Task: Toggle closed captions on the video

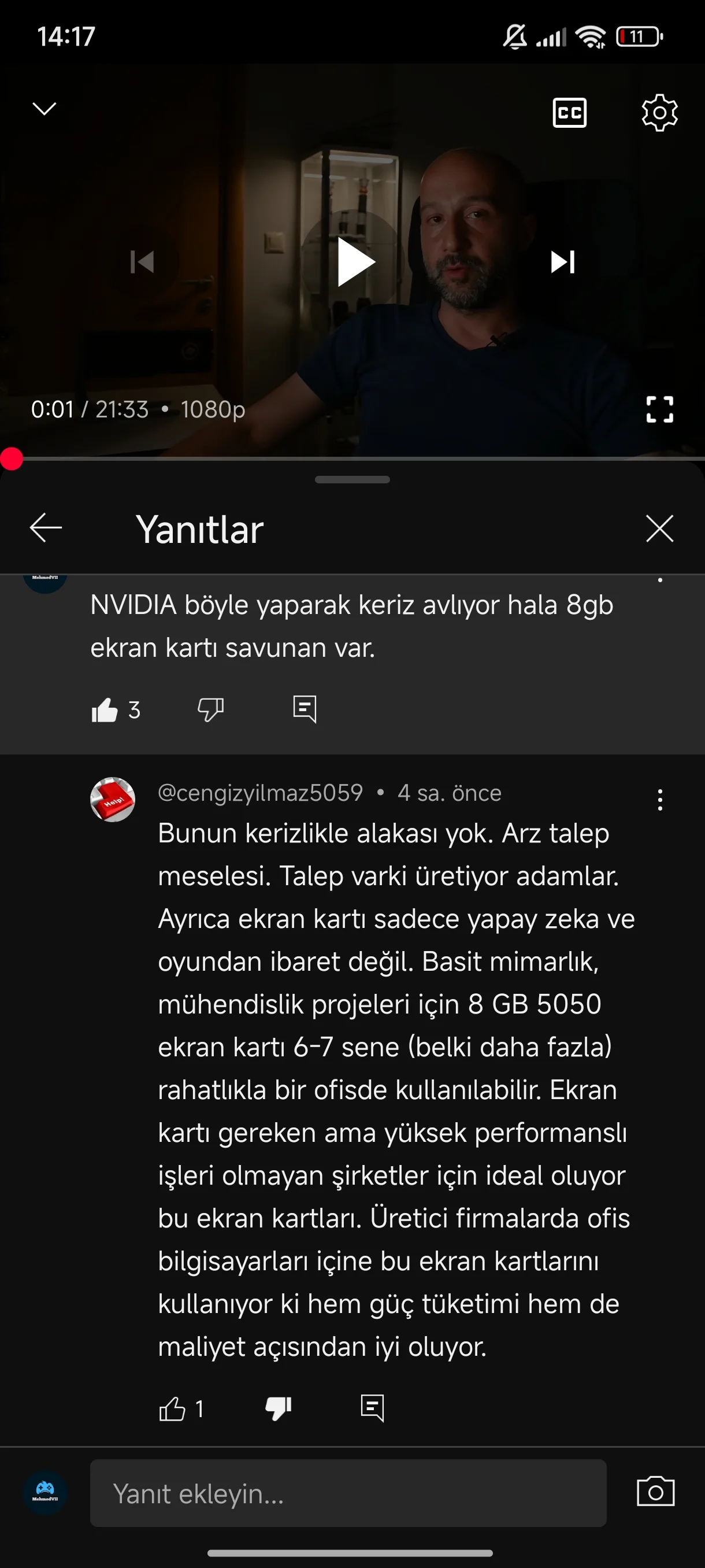Action: tap(569, 113)
